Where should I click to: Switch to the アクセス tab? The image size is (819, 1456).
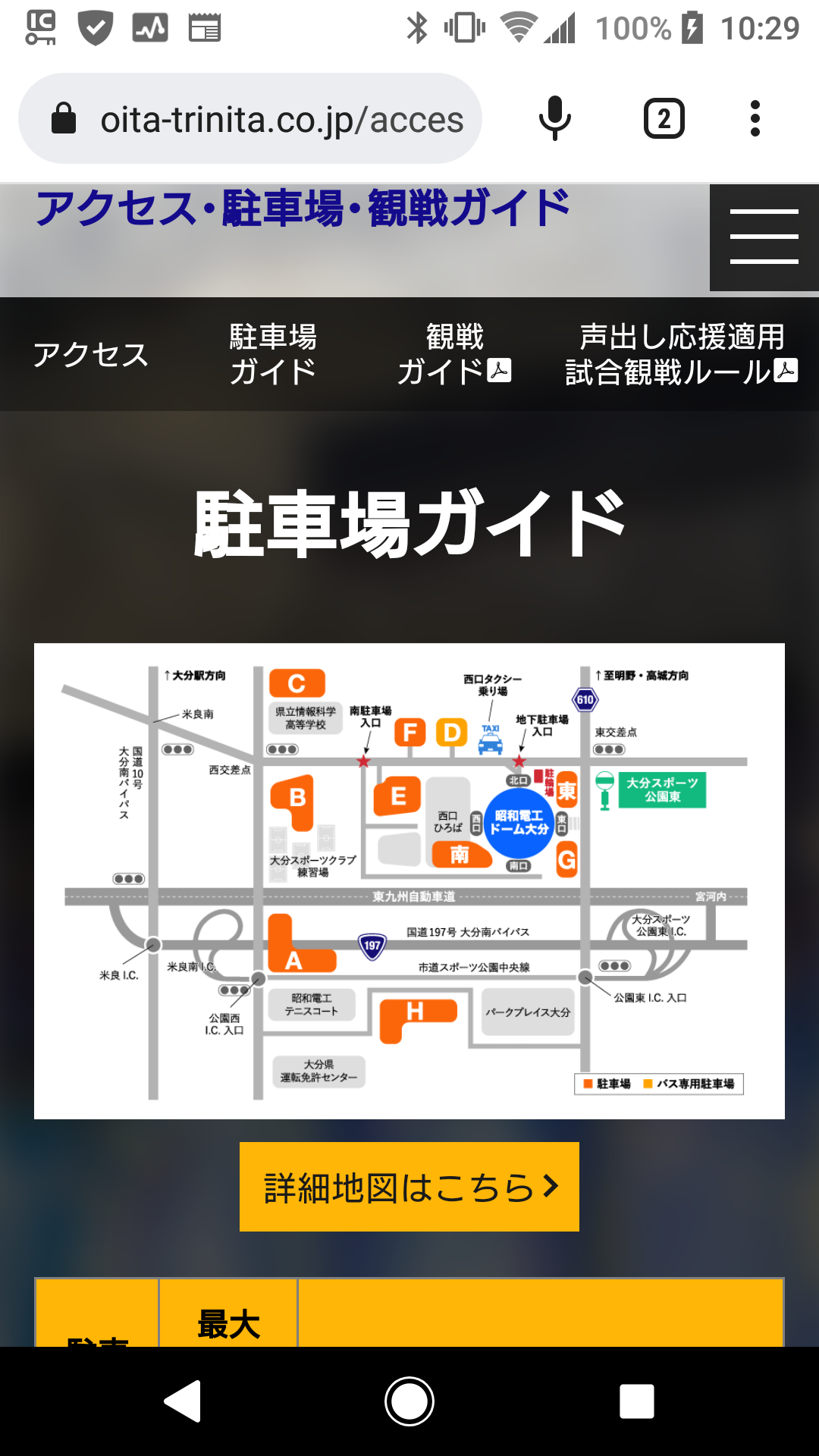click(x=91, y=354)
